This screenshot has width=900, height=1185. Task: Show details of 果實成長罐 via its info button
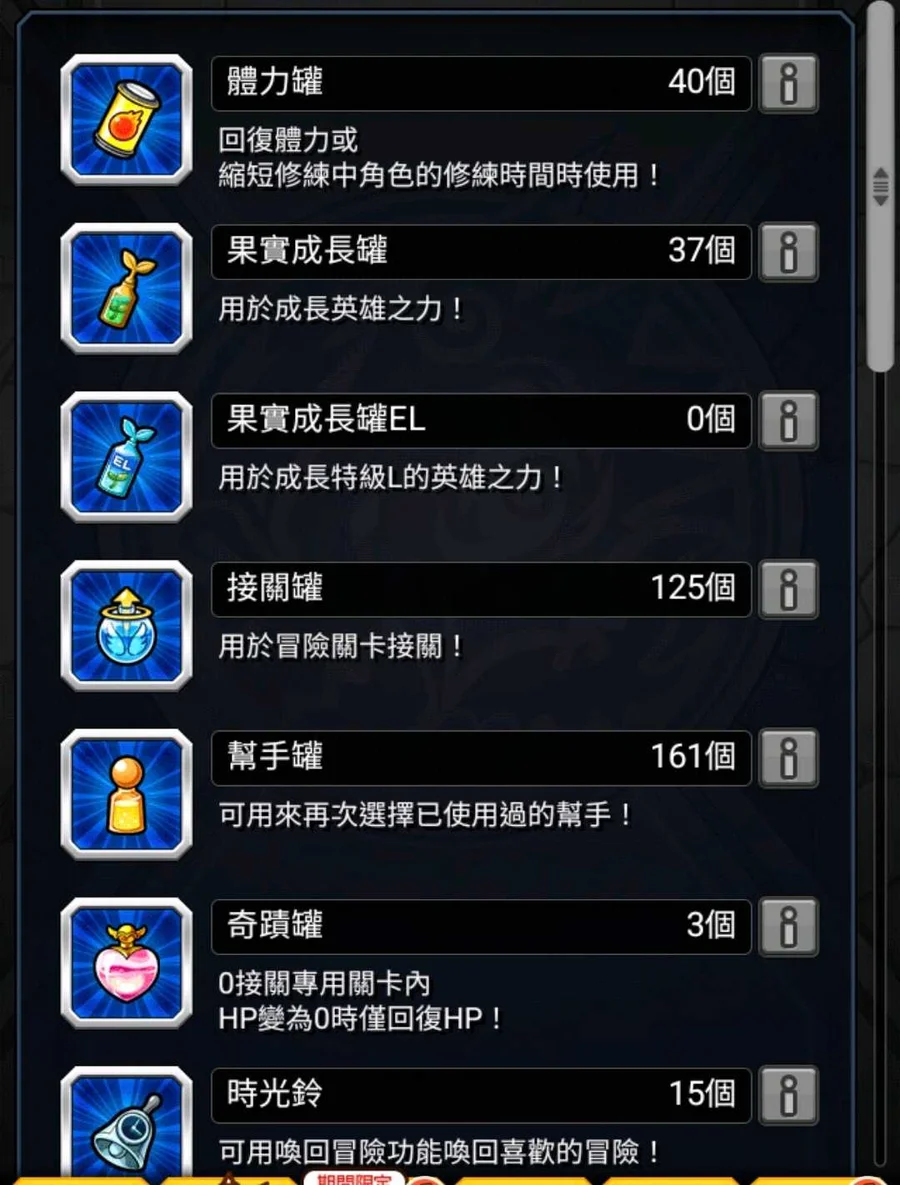point(789,251)
